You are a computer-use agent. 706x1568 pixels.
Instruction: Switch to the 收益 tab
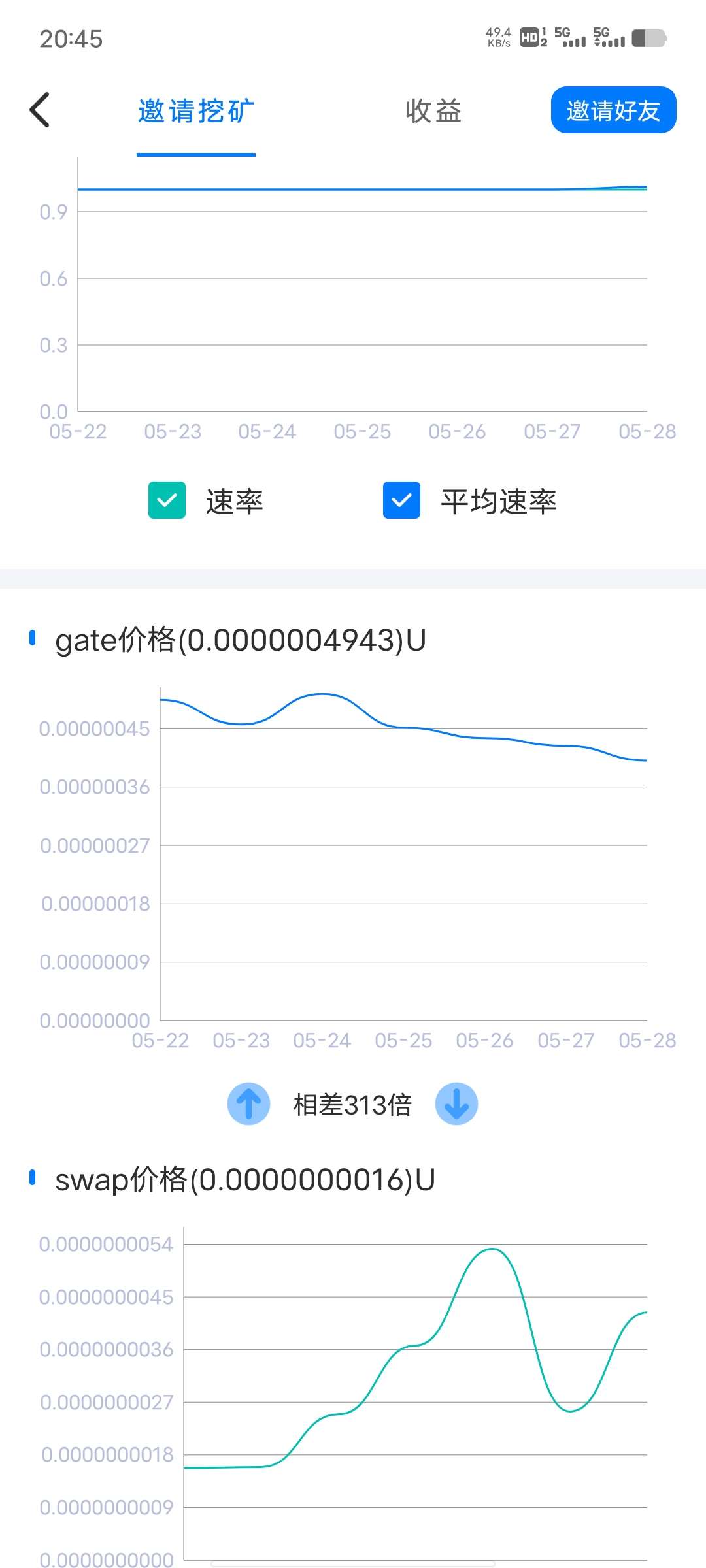[433, 111]
